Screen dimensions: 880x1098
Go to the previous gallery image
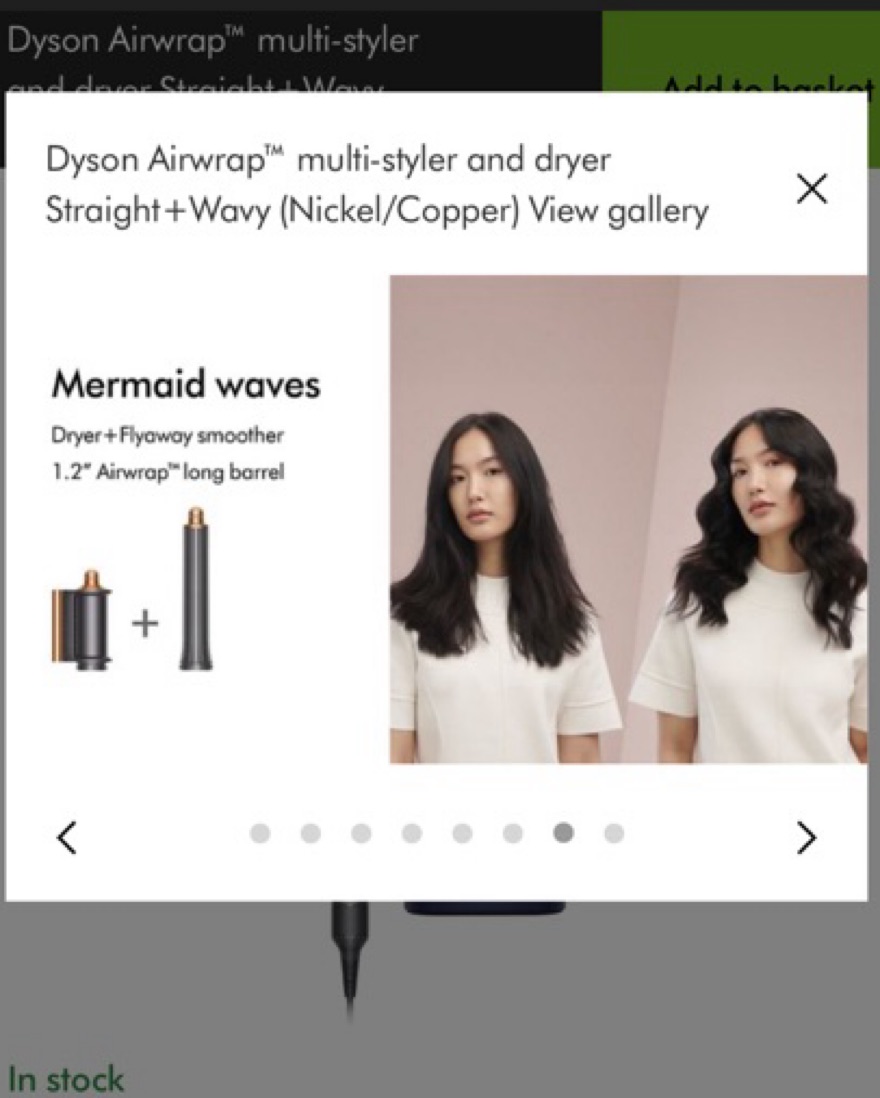(66, 837)
